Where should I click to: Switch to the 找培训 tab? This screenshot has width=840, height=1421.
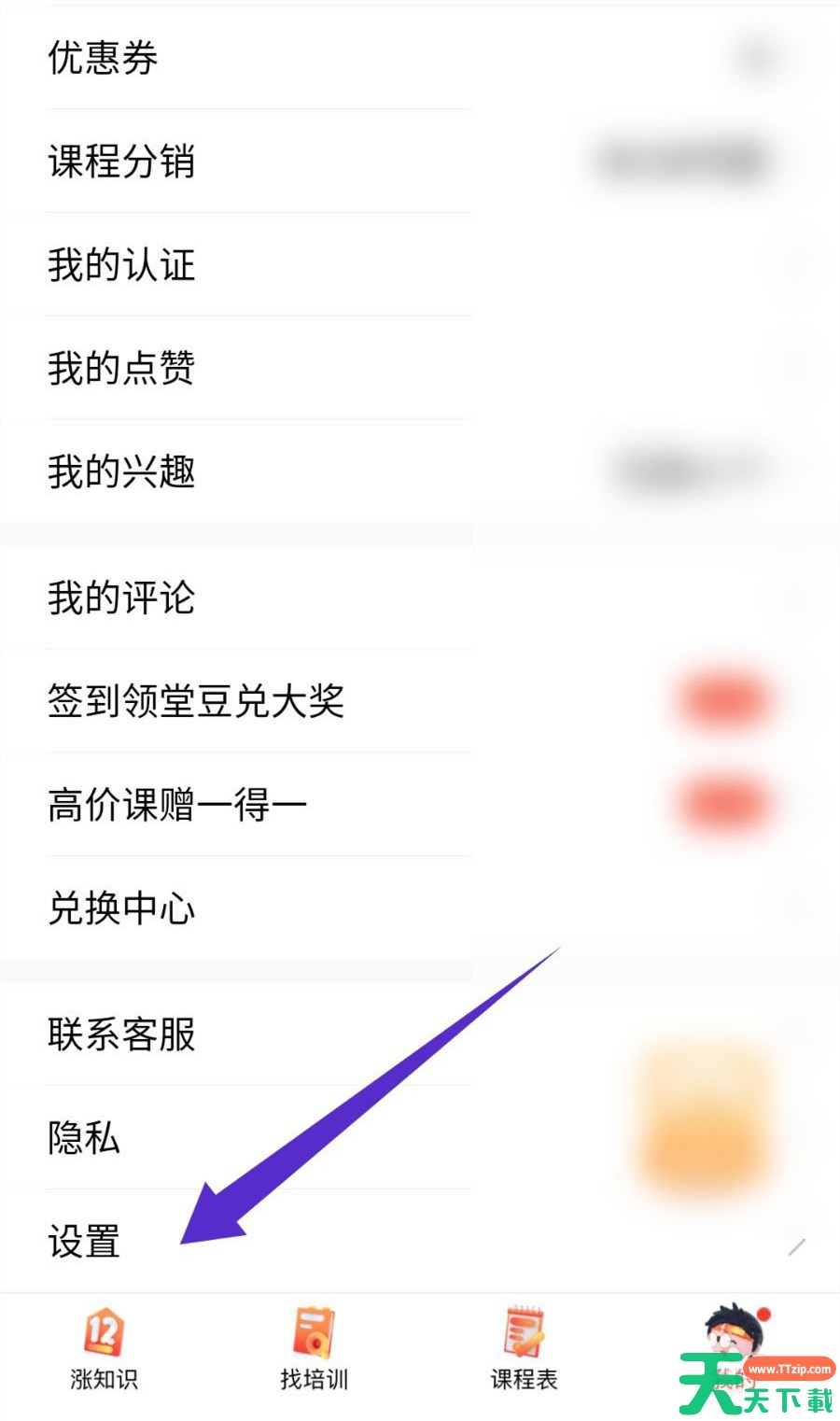(x=315, y=1349)
